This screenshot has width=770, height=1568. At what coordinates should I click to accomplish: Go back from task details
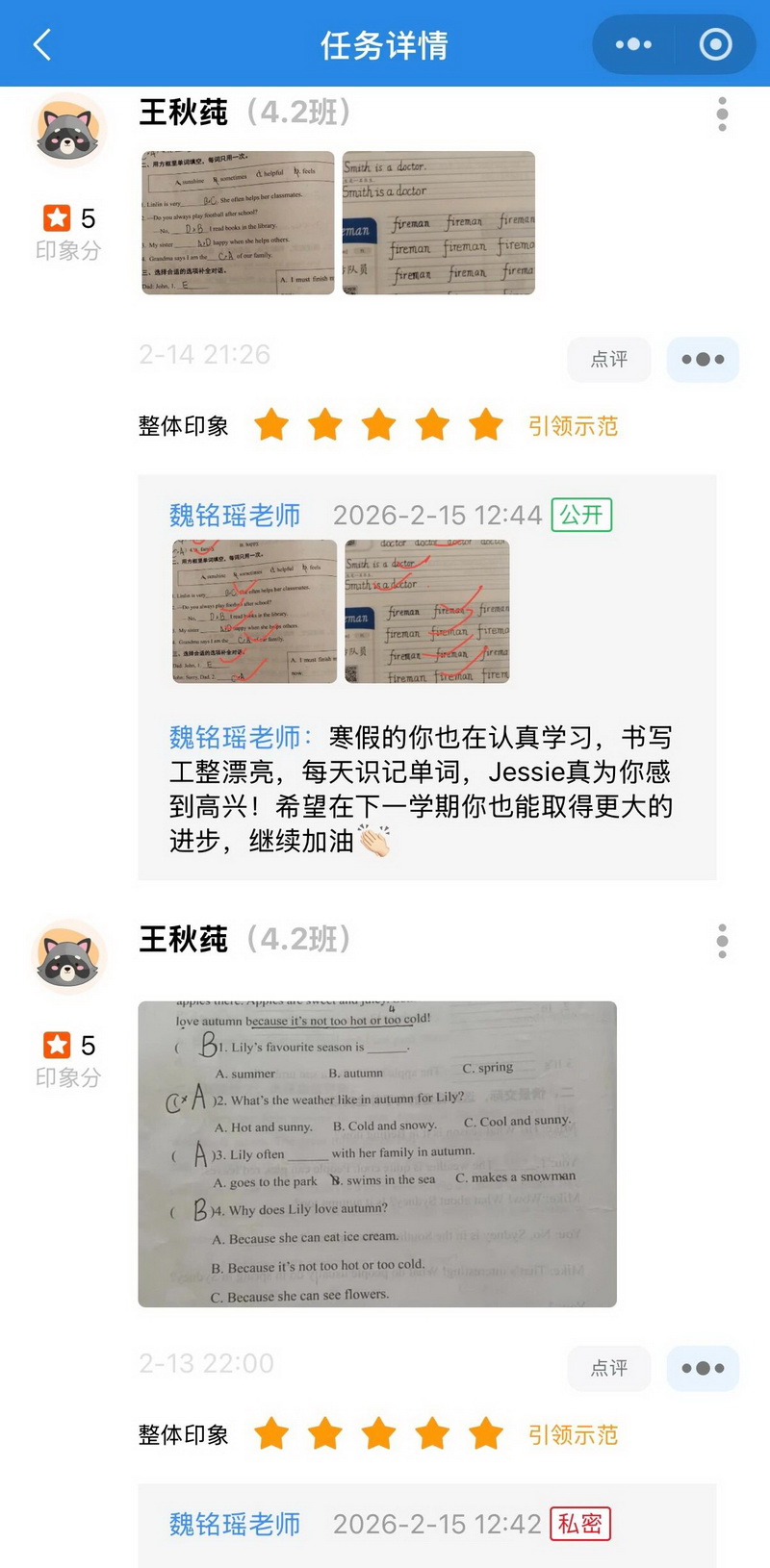[x=41, y=44]
